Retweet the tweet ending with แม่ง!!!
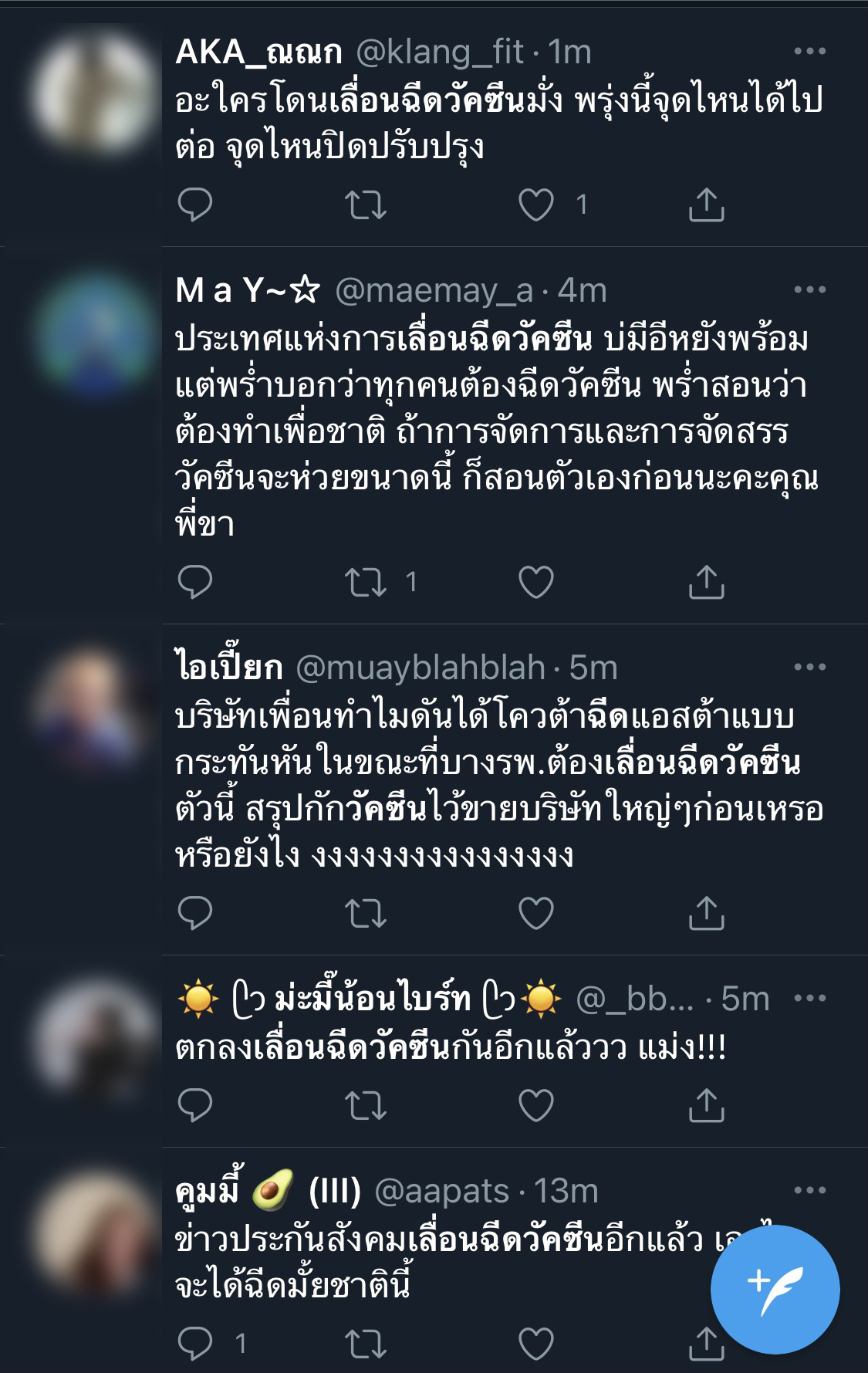 [366, 1106]
